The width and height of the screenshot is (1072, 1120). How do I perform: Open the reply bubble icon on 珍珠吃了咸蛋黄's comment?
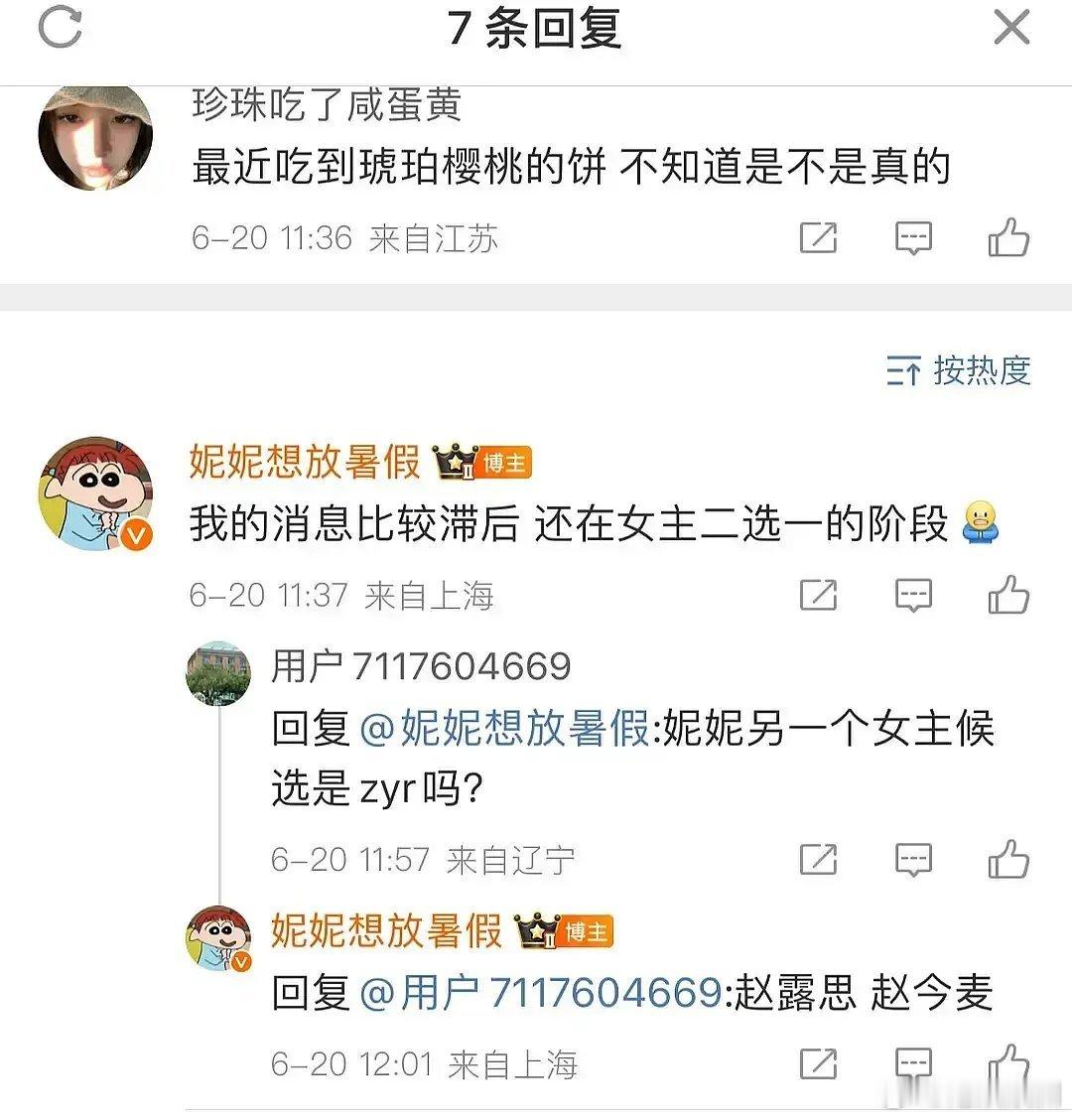[913, 237]
